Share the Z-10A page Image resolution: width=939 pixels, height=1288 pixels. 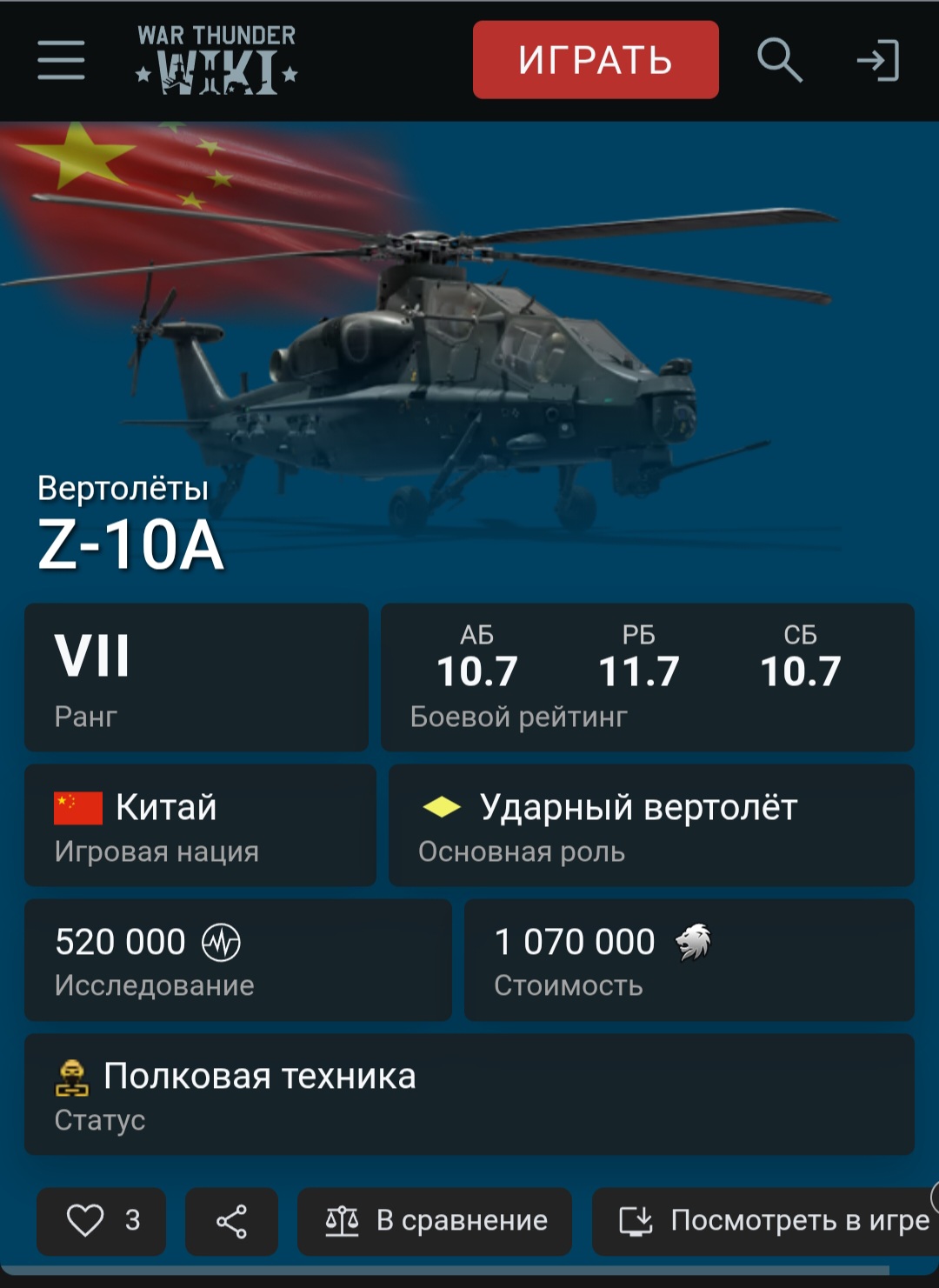click(x=231, y=1220)
